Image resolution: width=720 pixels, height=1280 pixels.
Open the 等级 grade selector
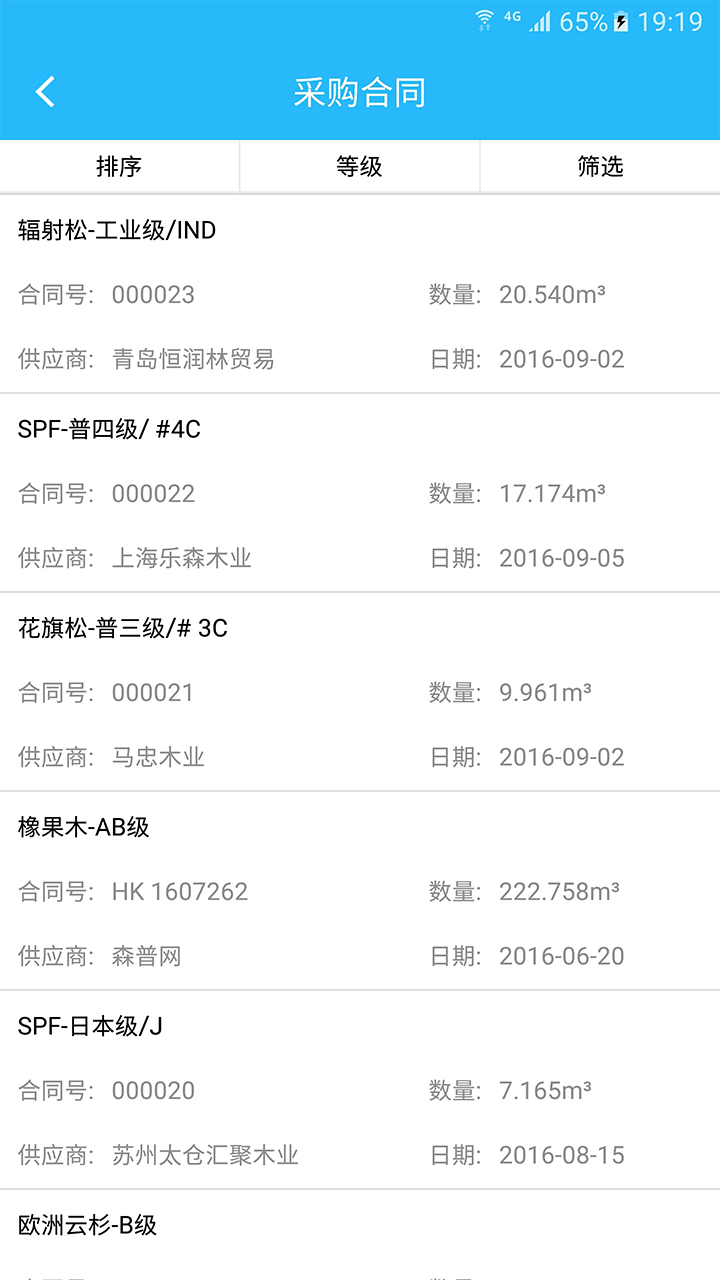coord(360,166)
